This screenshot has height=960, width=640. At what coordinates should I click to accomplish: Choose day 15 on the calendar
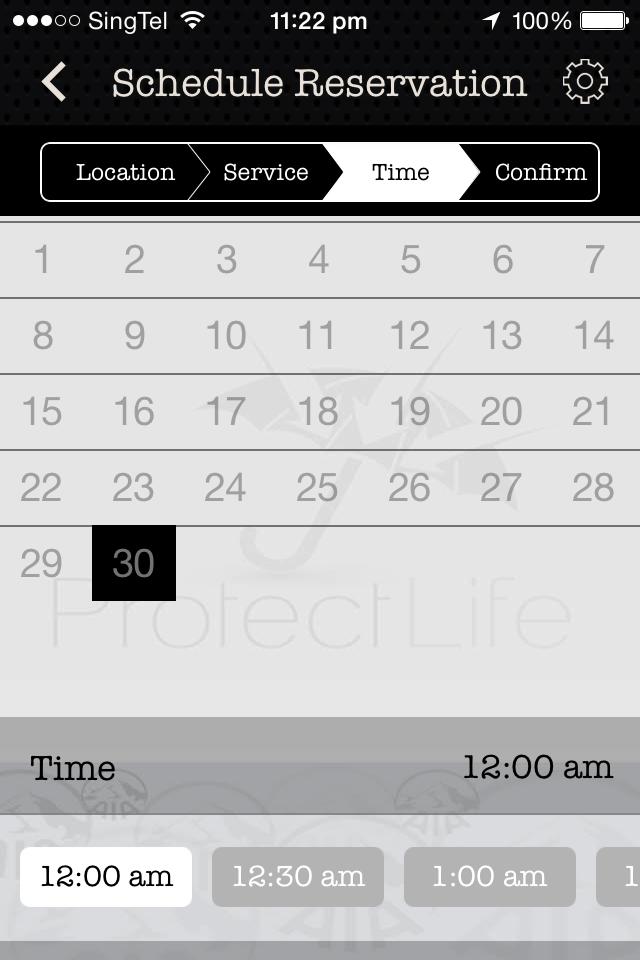pyautogui.click(x=42, y=411)
